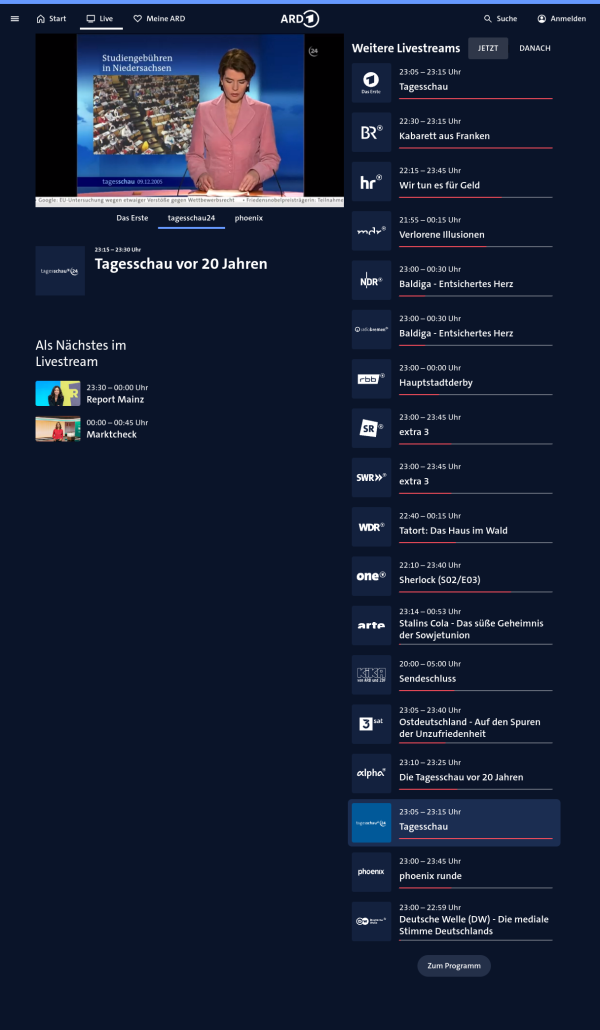The height and width of the screenshot is (1030, 600).
Task: Go to the Start page
Action: (x=51, y=19)
